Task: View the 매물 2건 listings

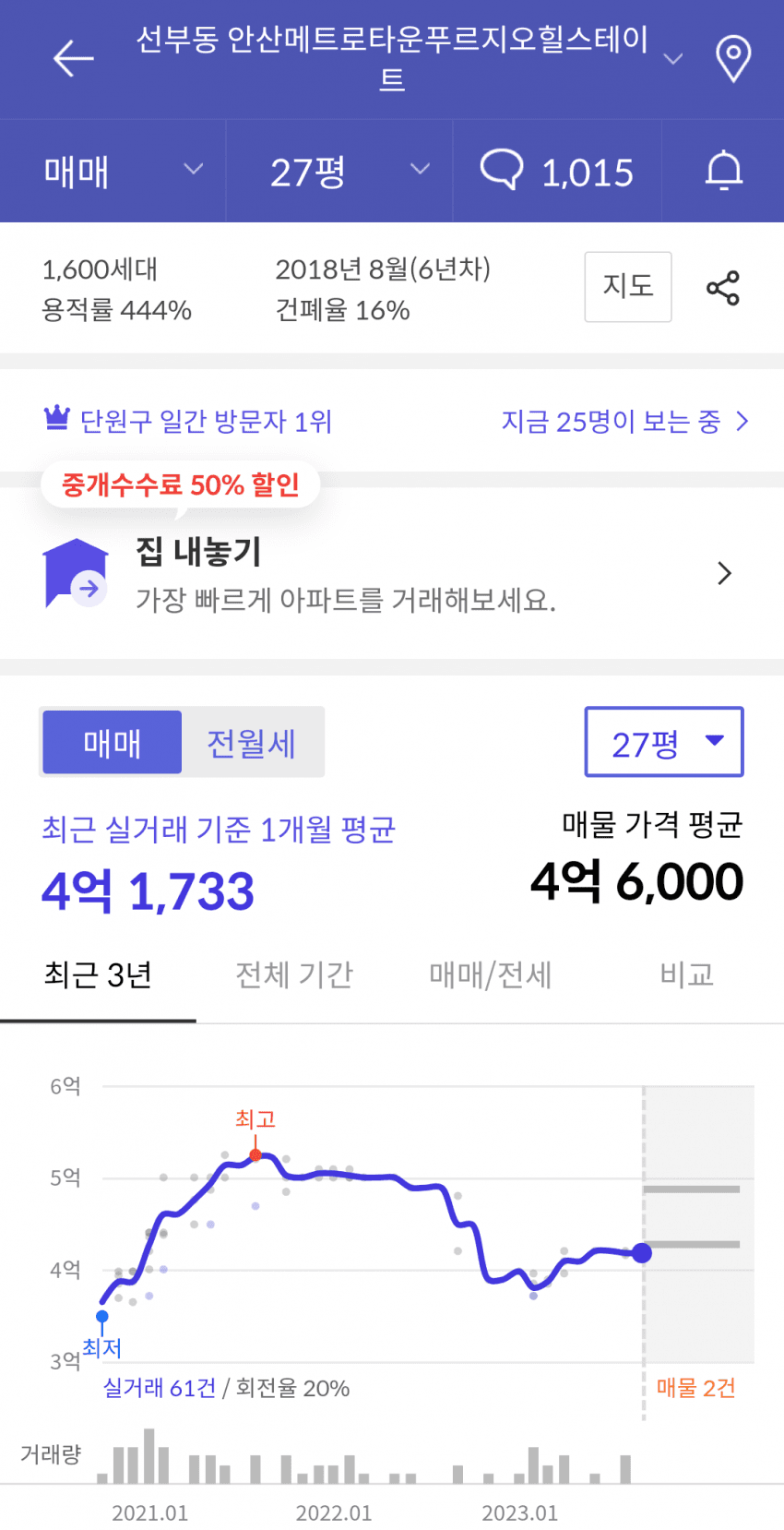Action: click(695, 1388)
